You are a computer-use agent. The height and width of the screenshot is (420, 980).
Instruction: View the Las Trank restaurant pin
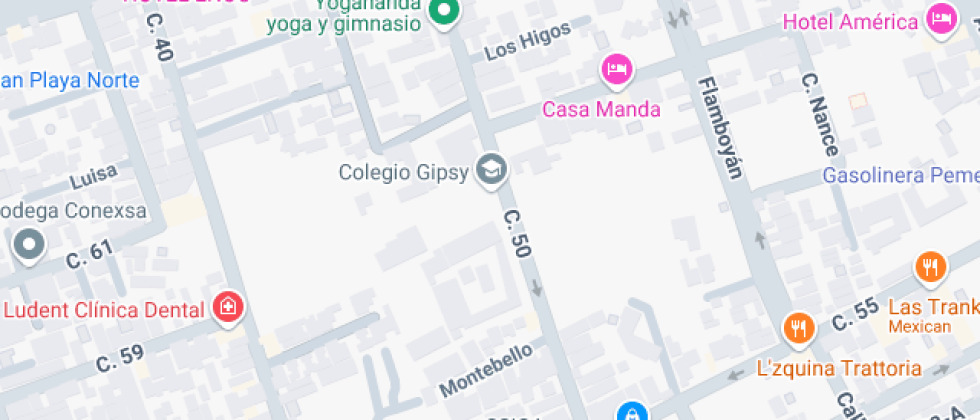coord(930,268)
